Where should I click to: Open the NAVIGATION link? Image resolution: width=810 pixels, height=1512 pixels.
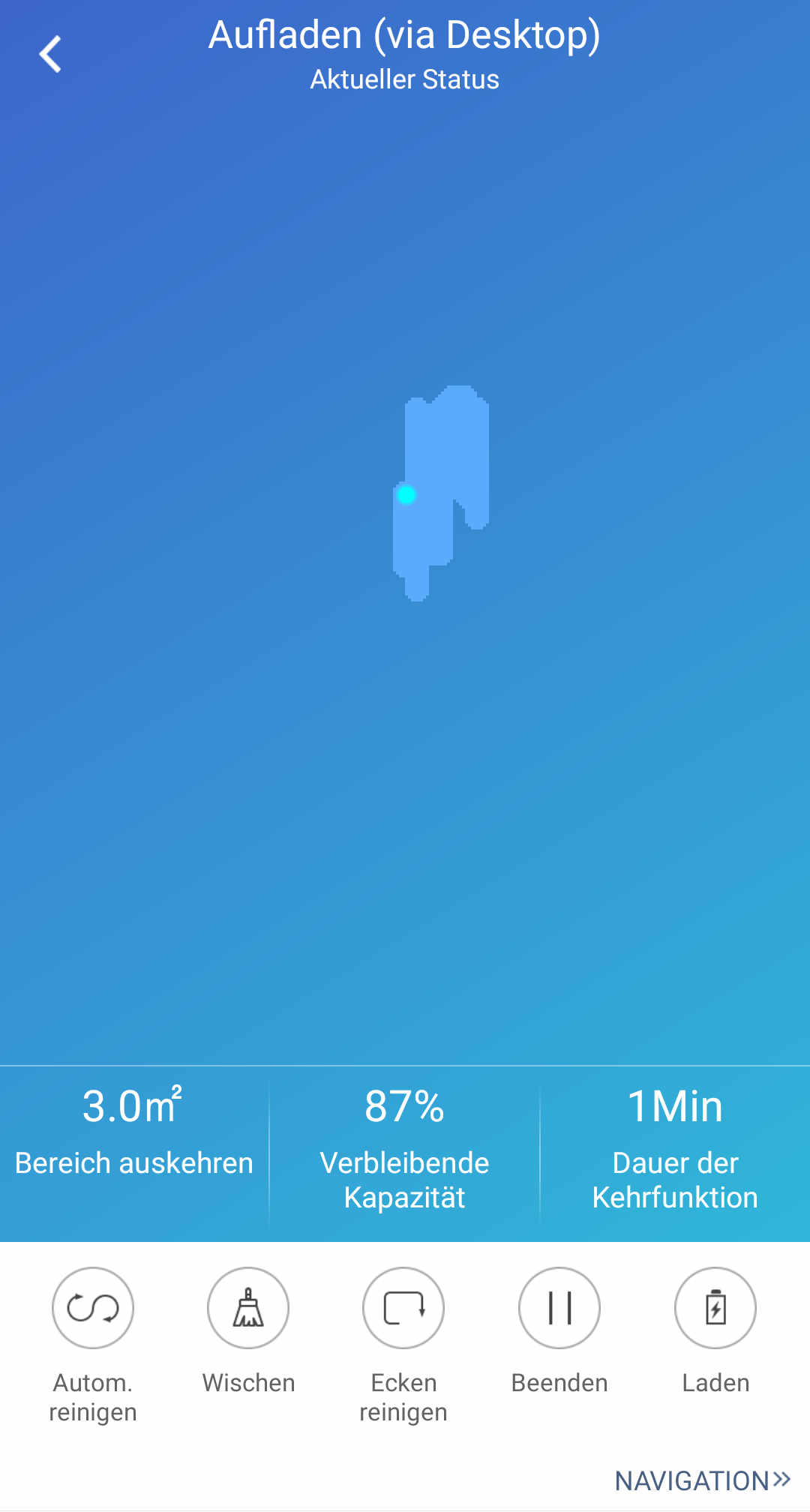703,1480
